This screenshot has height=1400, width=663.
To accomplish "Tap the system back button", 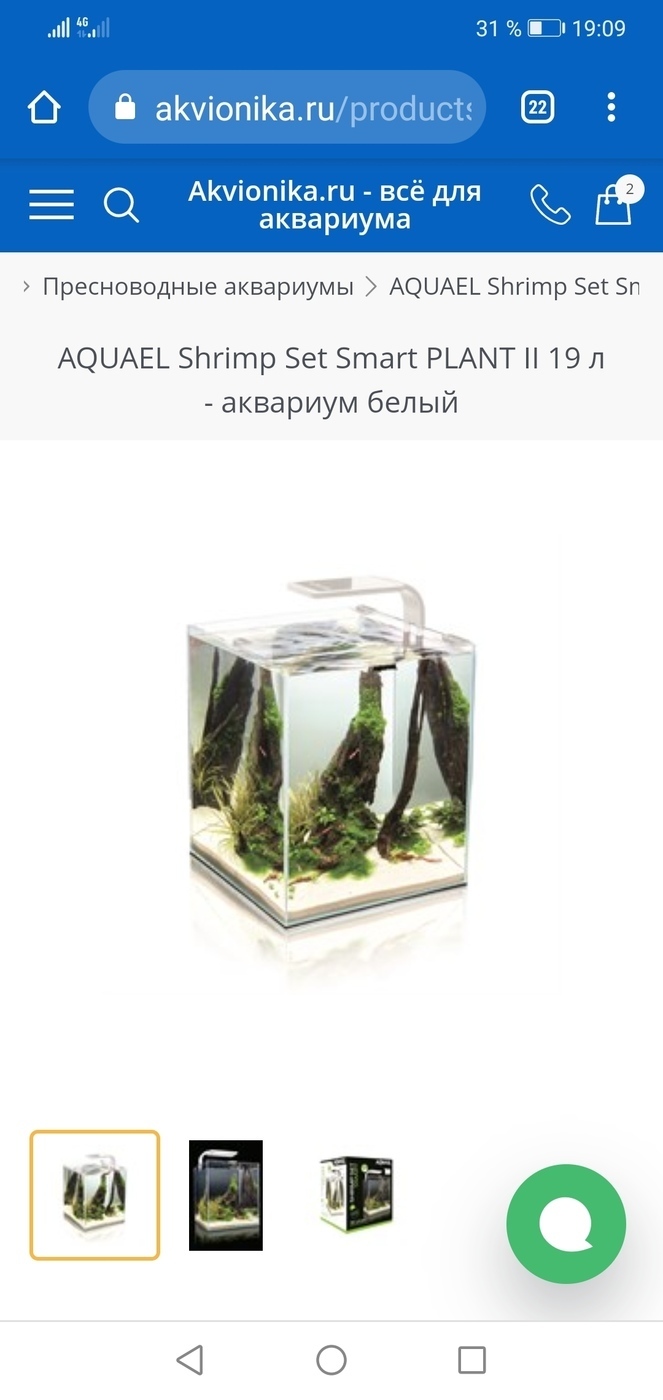I will coord(189,1360).
